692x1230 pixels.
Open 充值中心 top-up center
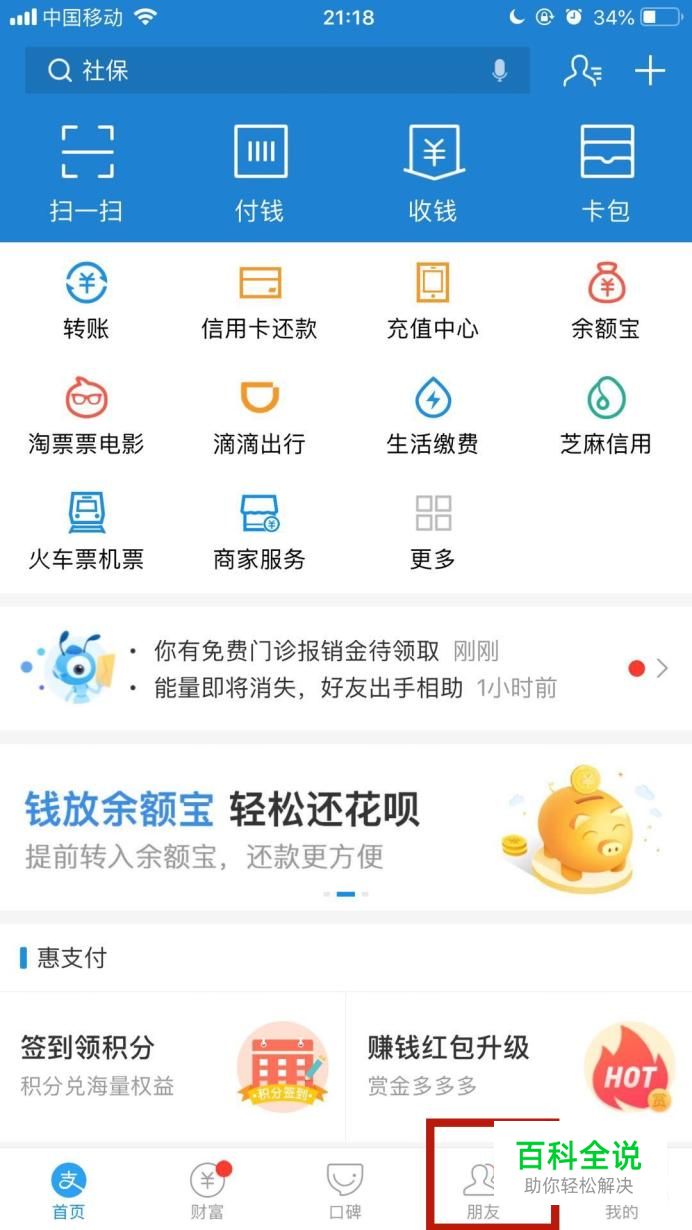(433, 300)
